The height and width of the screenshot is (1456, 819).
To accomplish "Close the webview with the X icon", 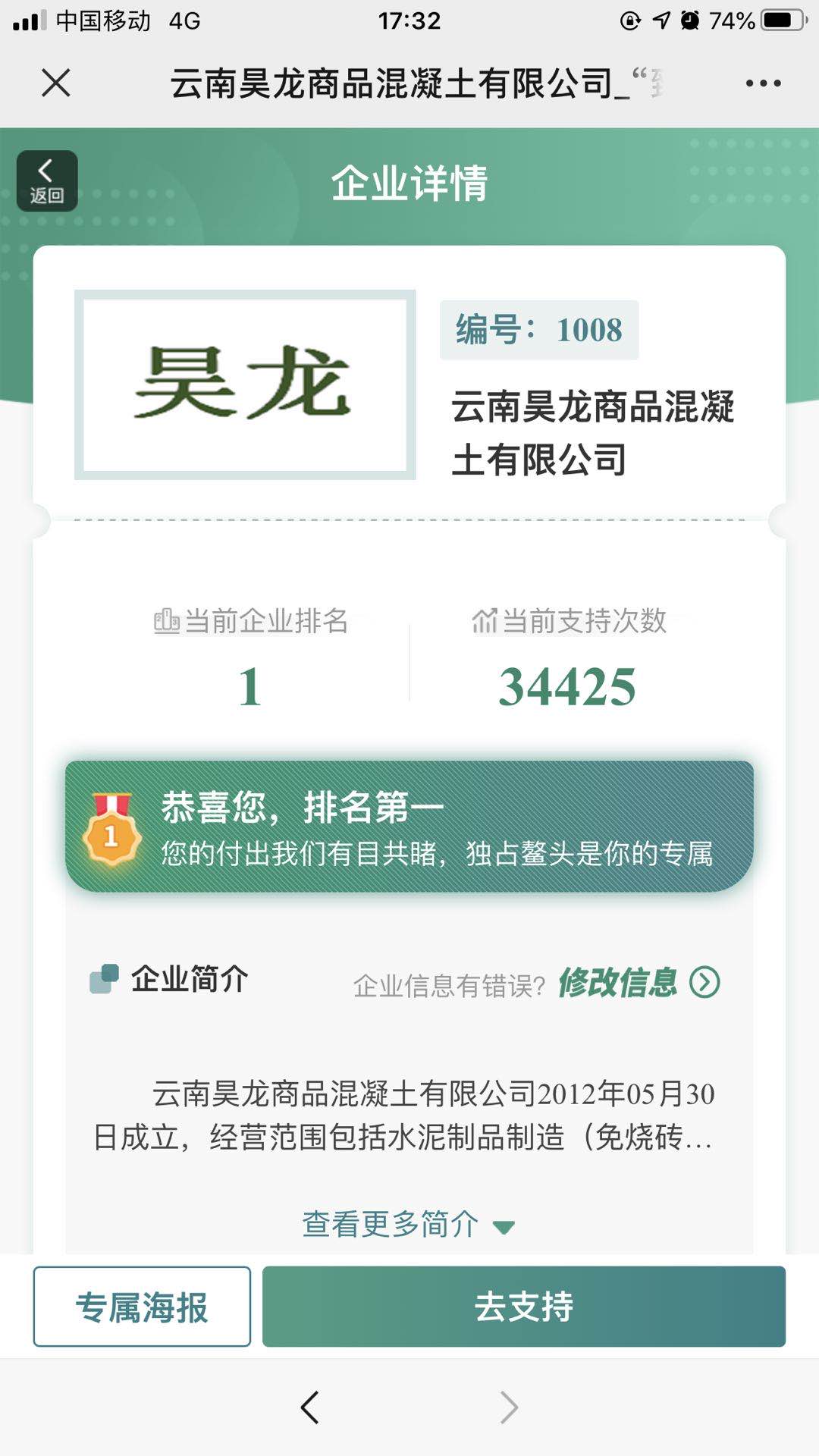I will coord(56,83).
